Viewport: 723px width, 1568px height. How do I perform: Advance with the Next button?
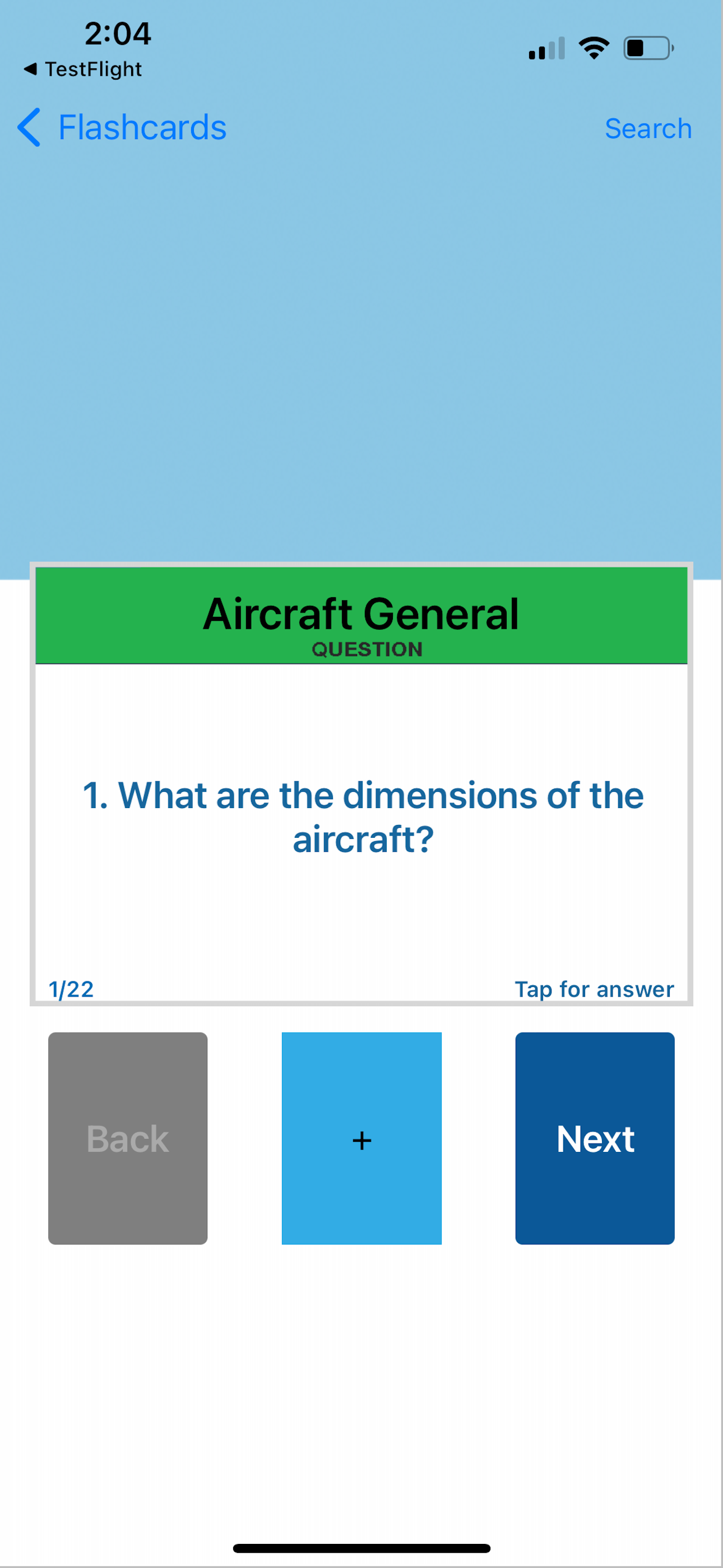595,1138
